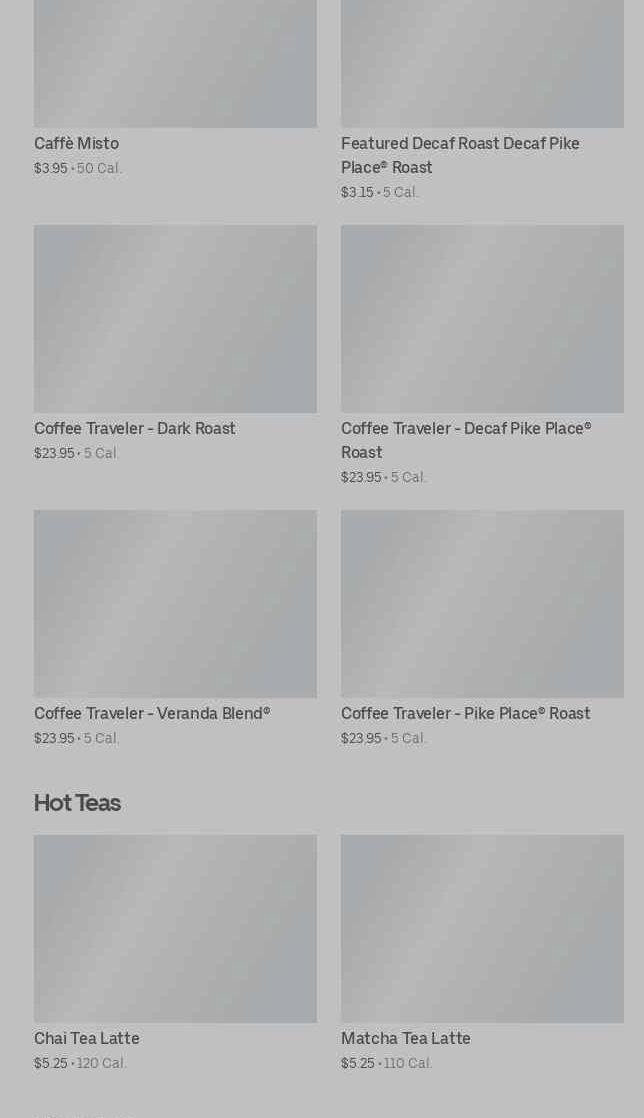
Task: Open the Chai Tea Latte item
Action: (175, 953)
